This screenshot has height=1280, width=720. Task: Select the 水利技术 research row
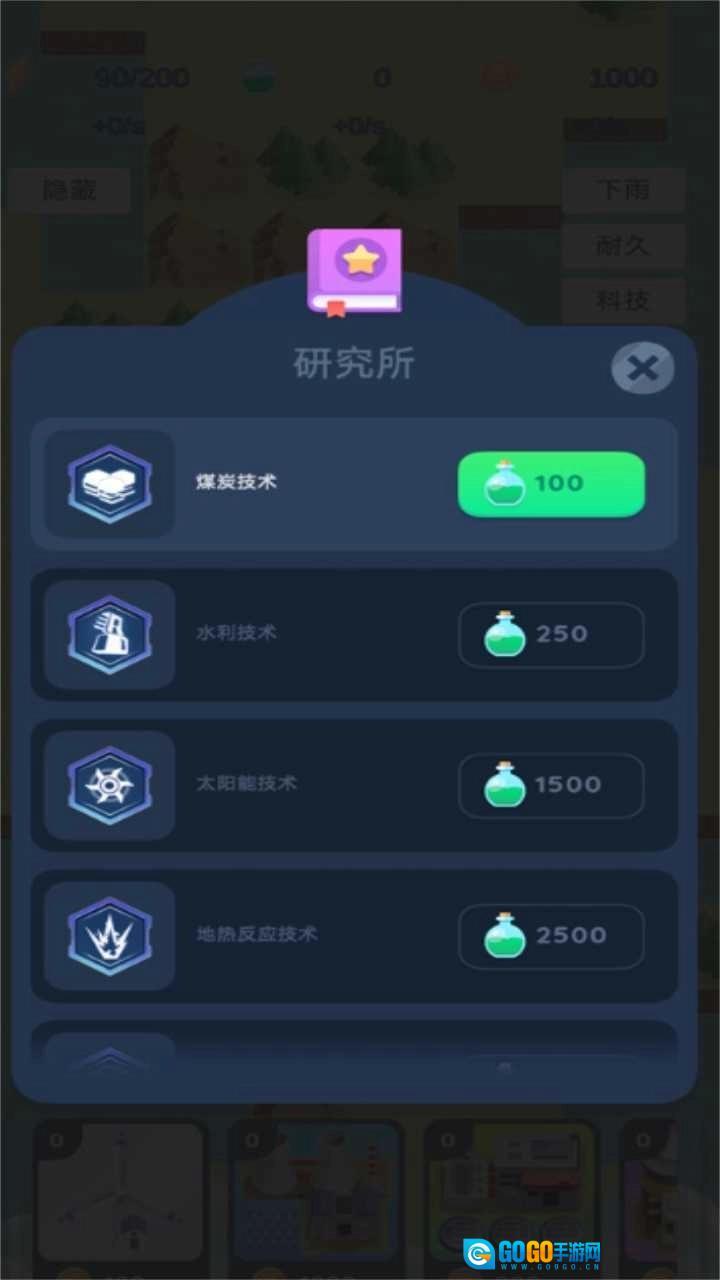click(x=300, y=635)
